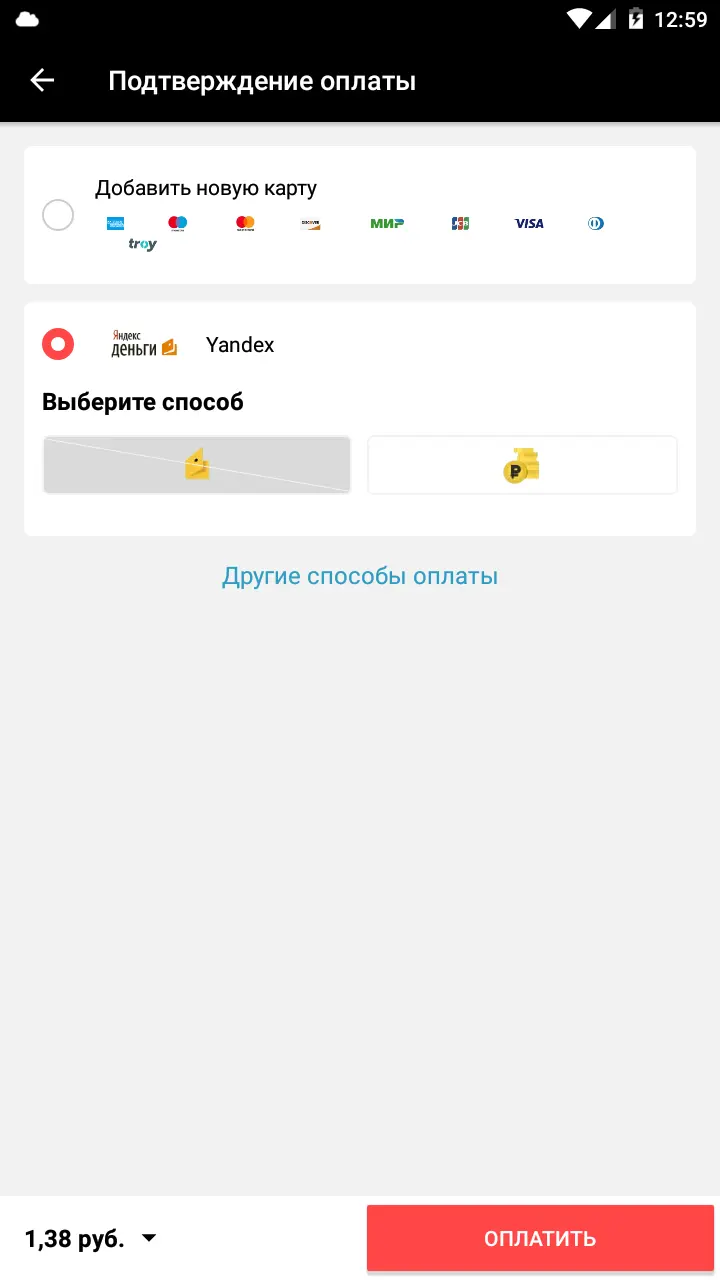Choose the ruble coins payment method

tap(522, 465)
